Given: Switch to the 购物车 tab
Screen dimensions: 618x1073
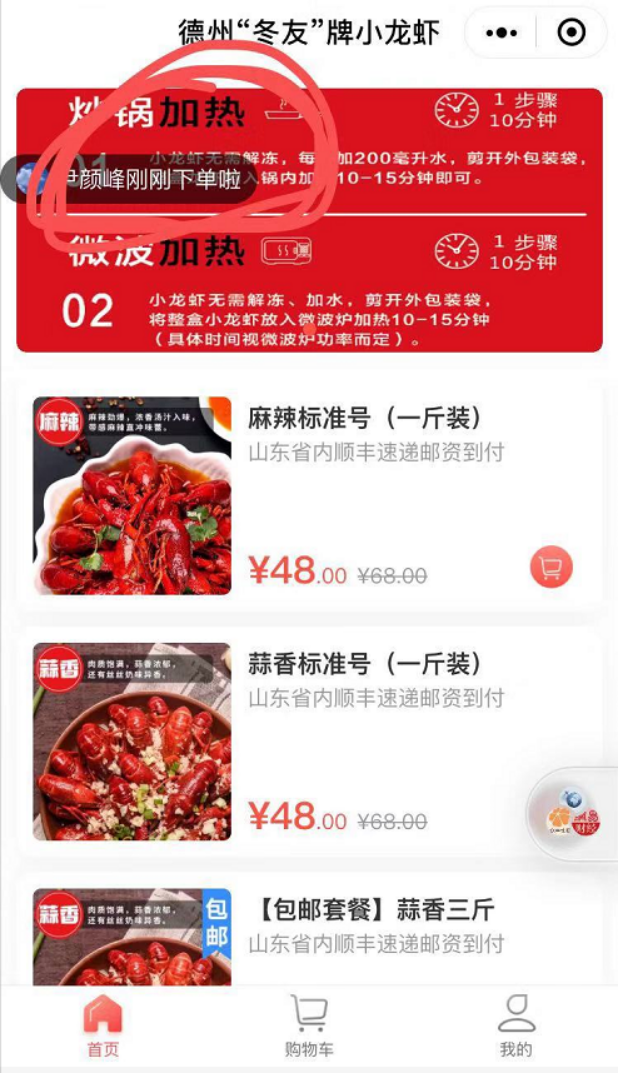Looking at the screenshot, I should tap(309, 1026).
